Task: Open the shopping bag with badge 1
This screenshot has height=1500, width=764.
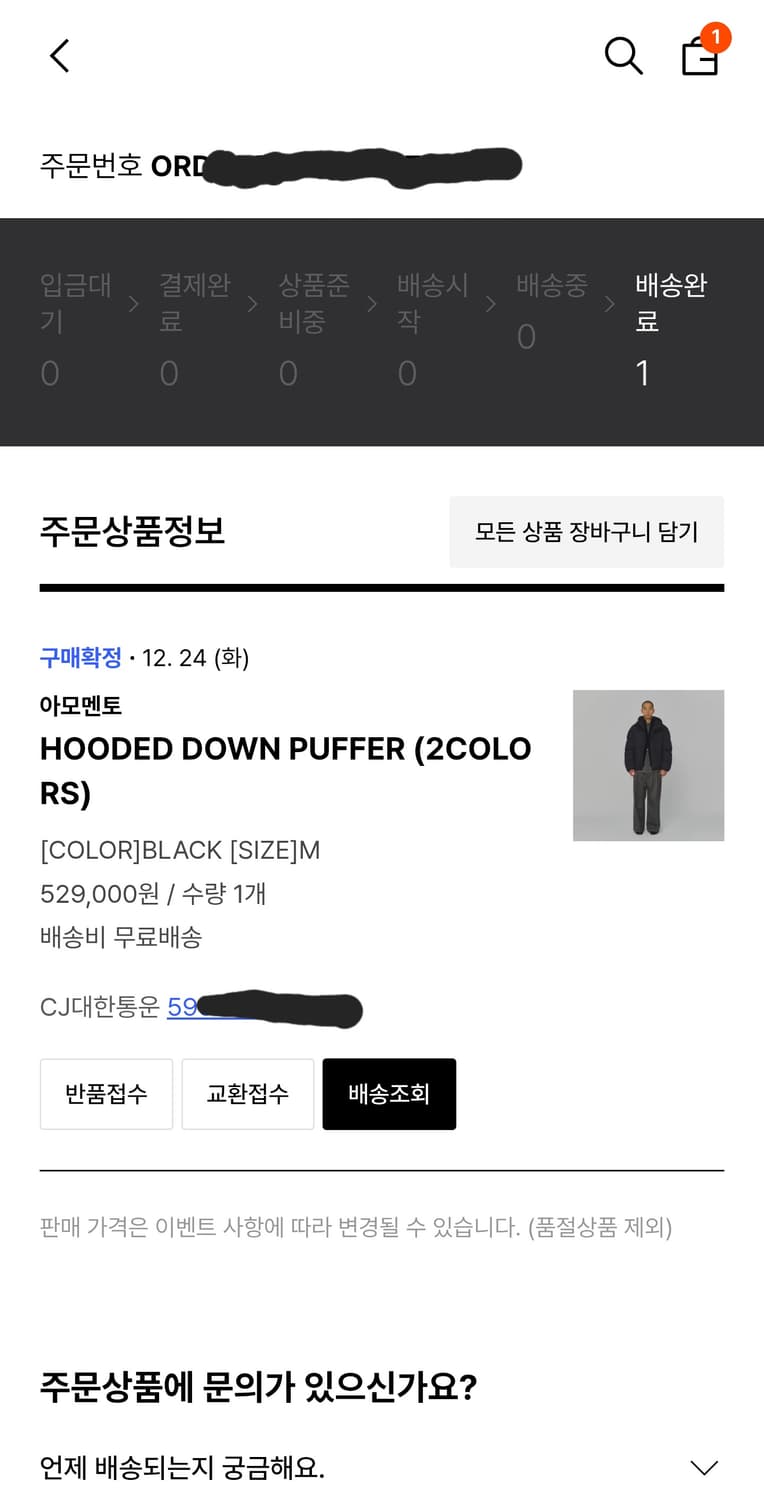Action: 700,58
